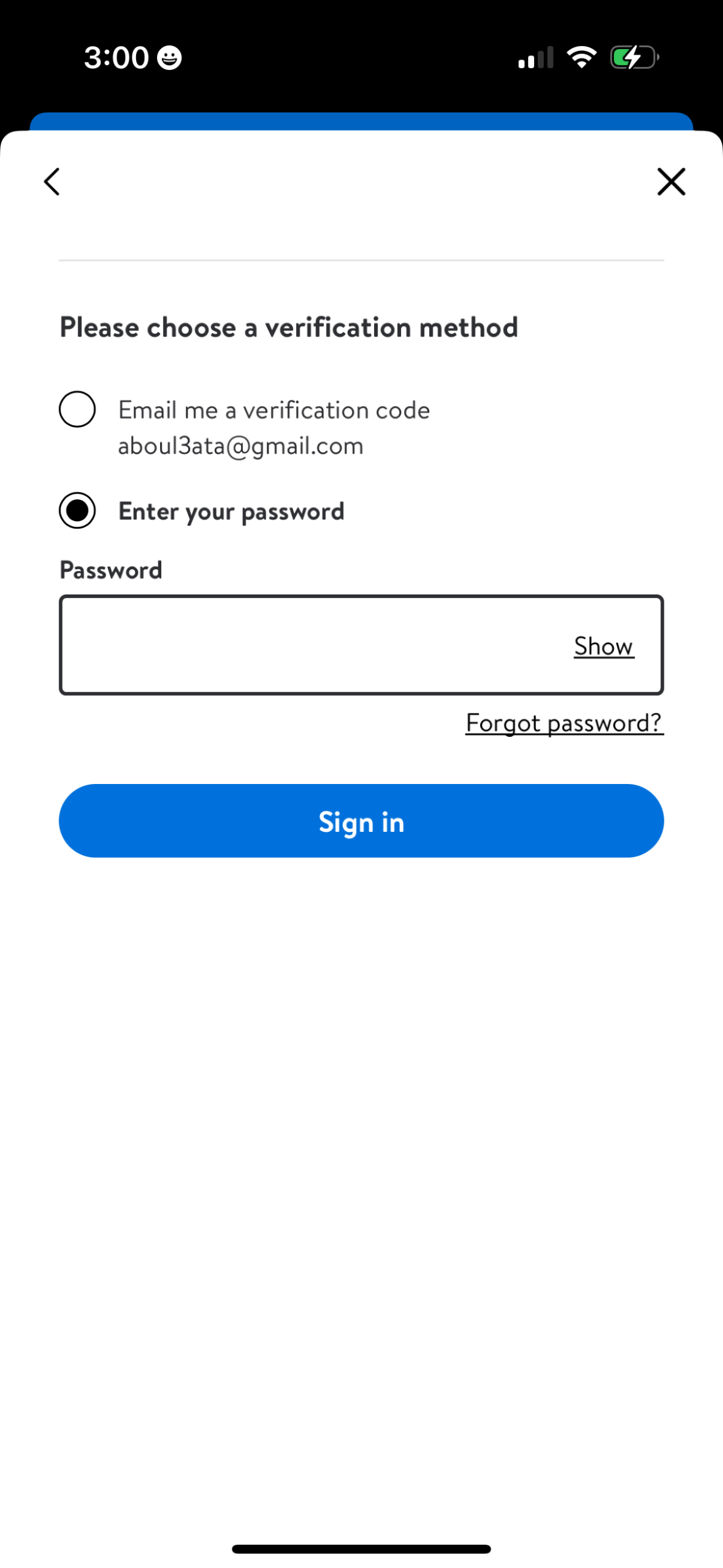The height and width of the screenshot is (1568, 723).
Task: Tap the Please choose a verification method heading
Action: 288,327
